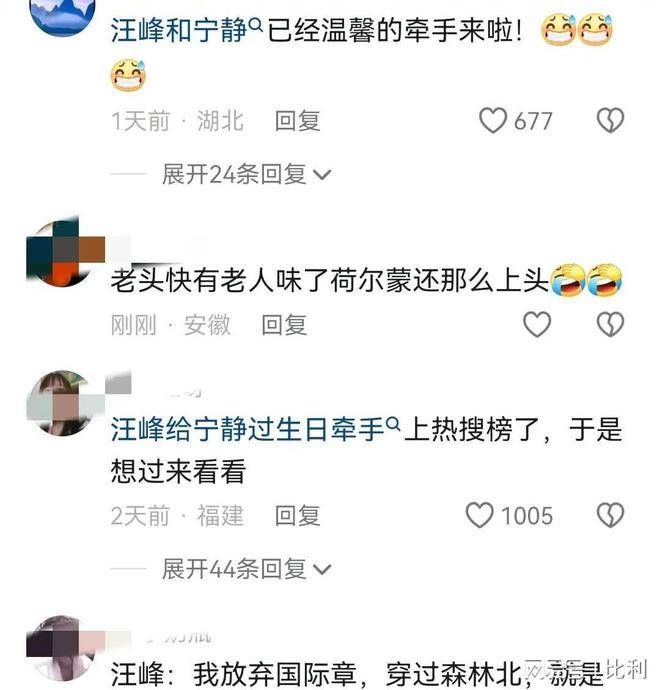This screenshot has height=690, width=660.
Task: Reply to the 安徽 comment
Action: (x=284, y=324)
